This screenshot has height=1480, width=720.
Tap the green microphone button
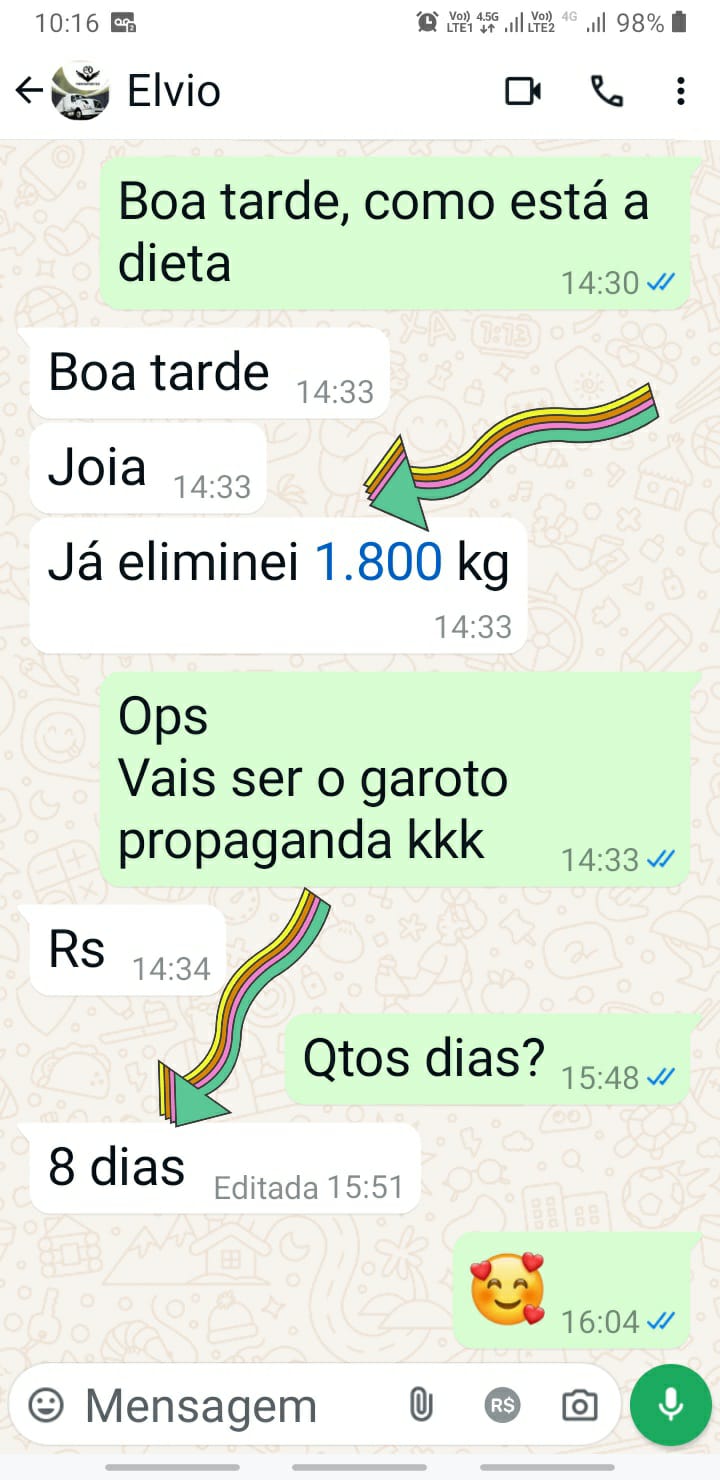[671, 1405]
